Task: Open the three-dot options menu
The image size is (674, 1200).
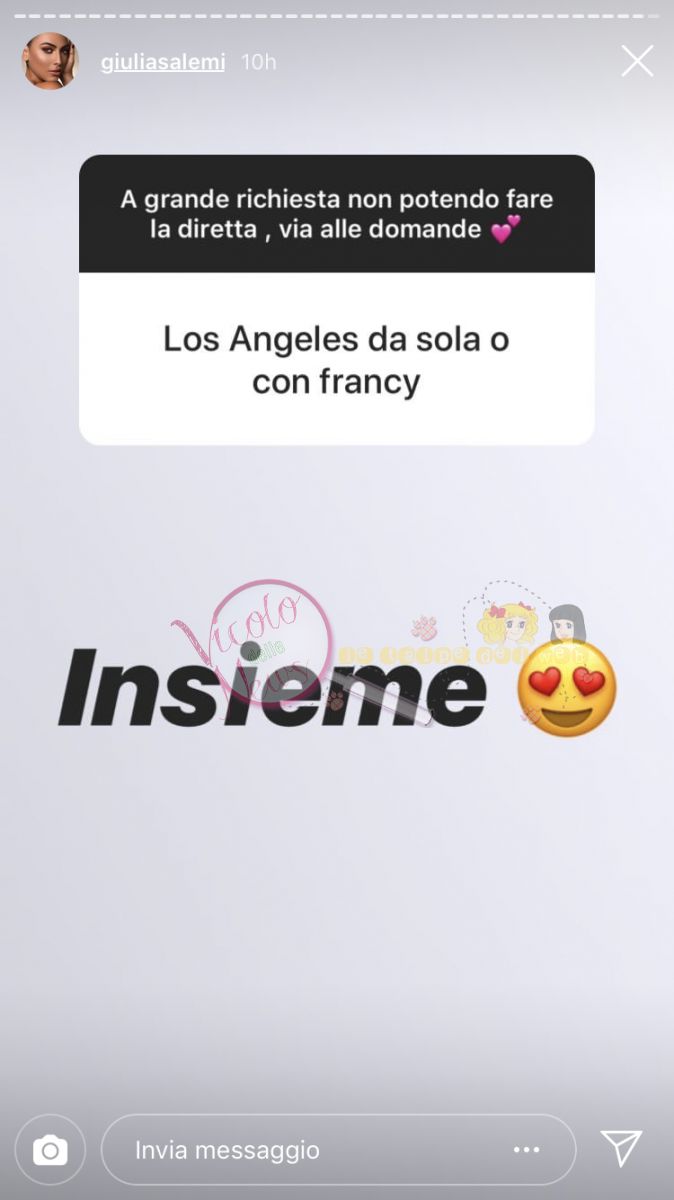Action: tap(527, 1150)
